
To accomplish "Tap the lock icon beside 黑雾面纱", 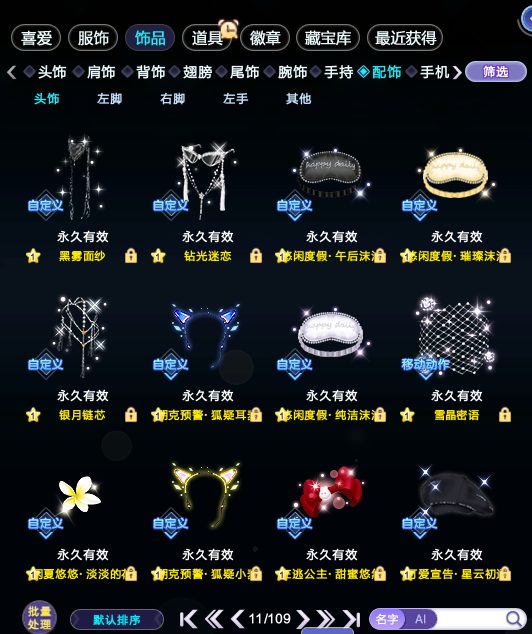I will click(131, 256).
